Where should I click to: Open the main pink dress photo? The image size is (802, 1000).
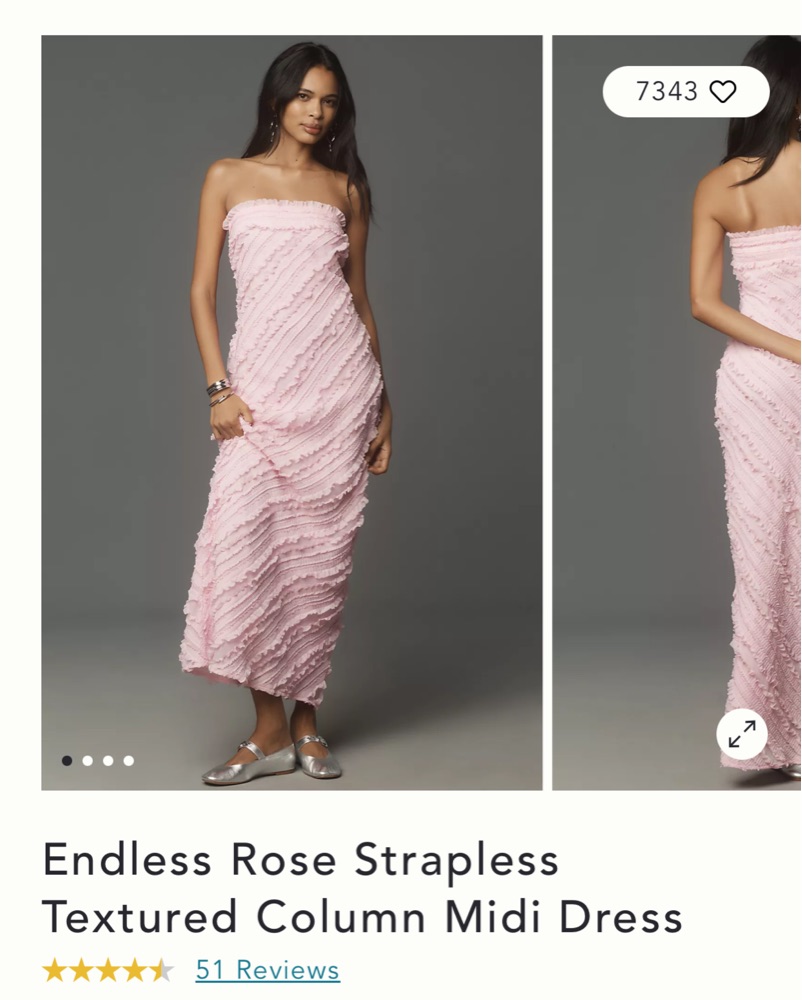tap(291, 412)
